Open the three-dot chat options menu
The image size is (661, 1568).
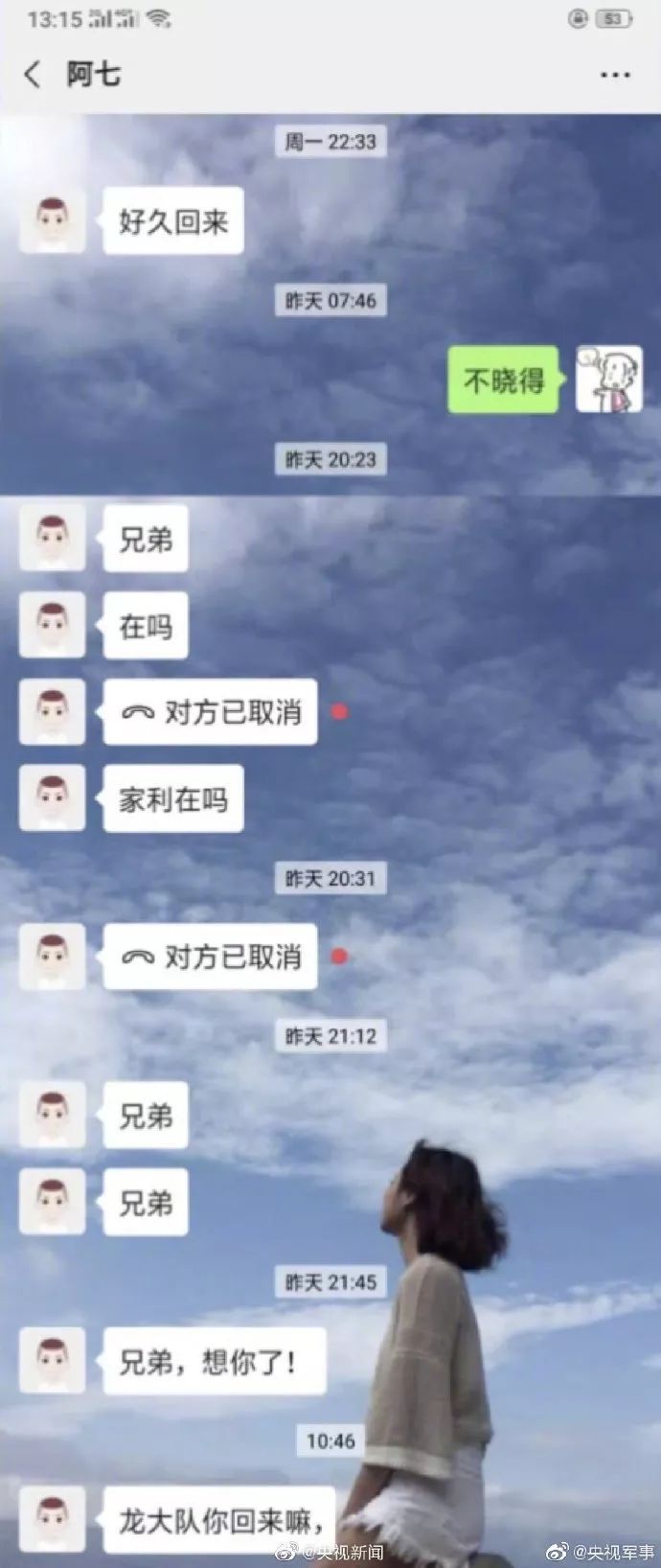pyautogui.click(x=615, y=75)
